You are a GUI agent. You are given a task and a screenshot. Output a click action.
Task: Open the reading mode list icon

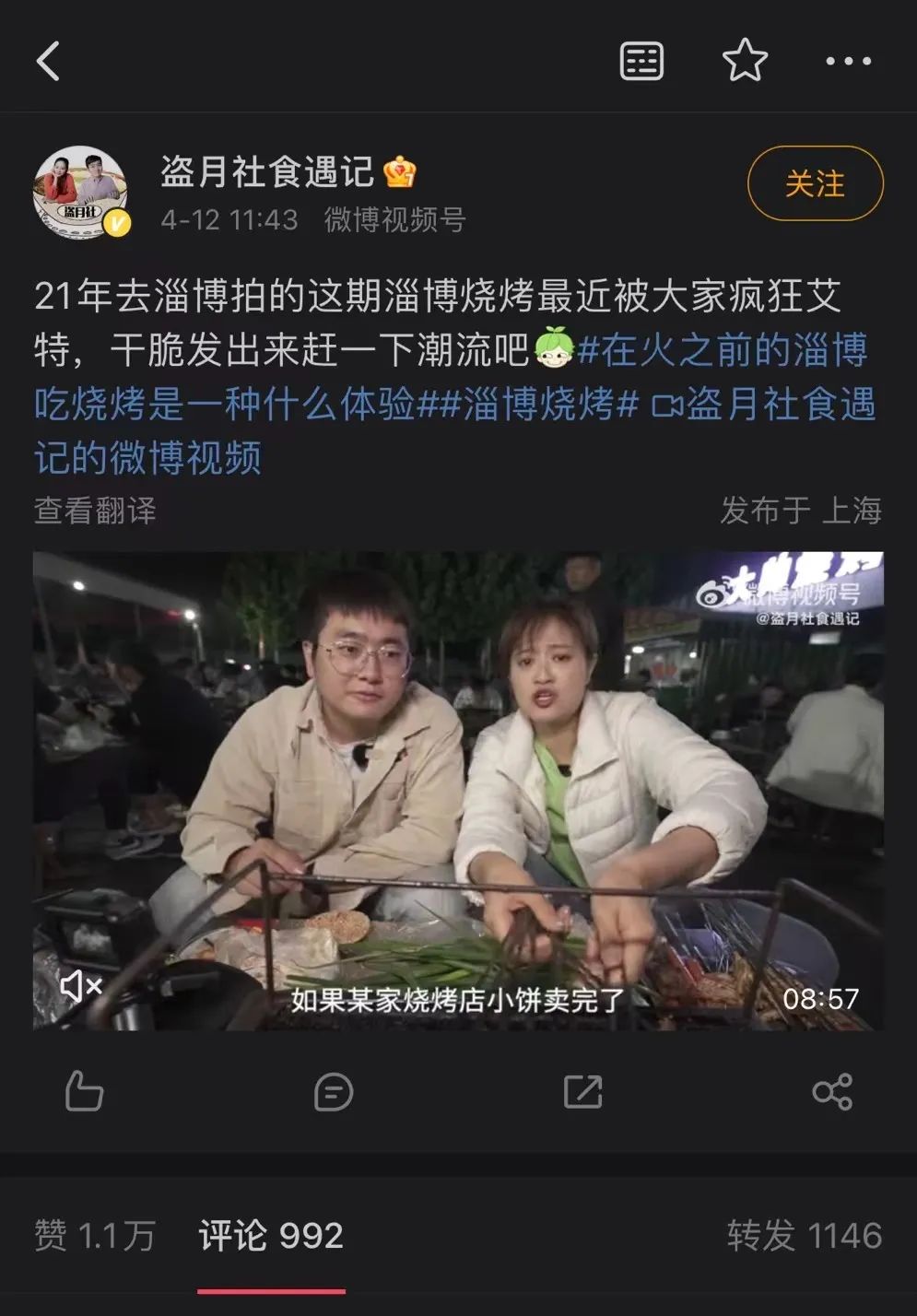641,62
